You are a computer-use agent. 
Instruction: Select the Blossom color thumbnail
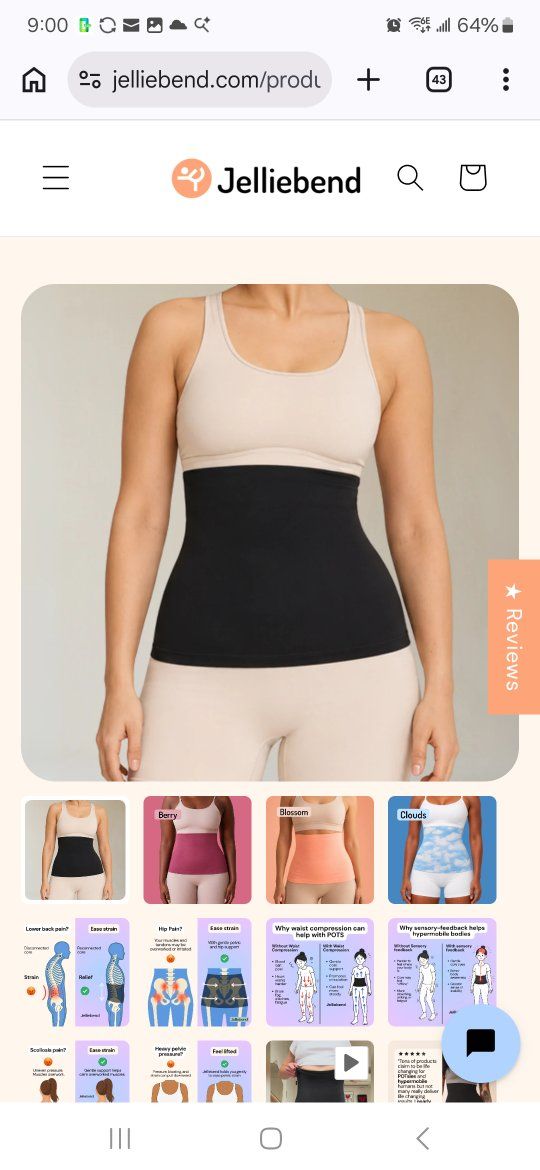coord(320,850)
